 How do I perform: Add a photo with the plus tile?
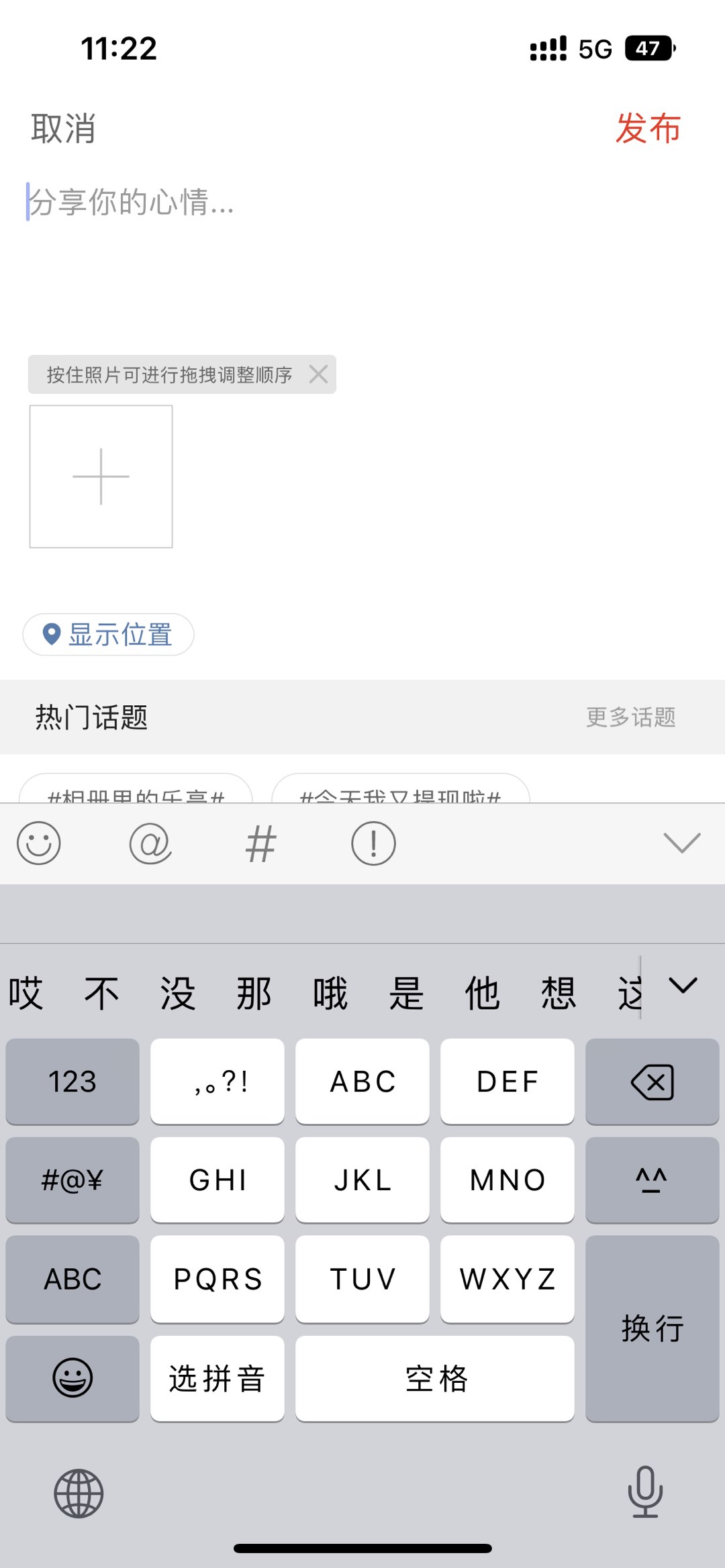click(101, 476)
